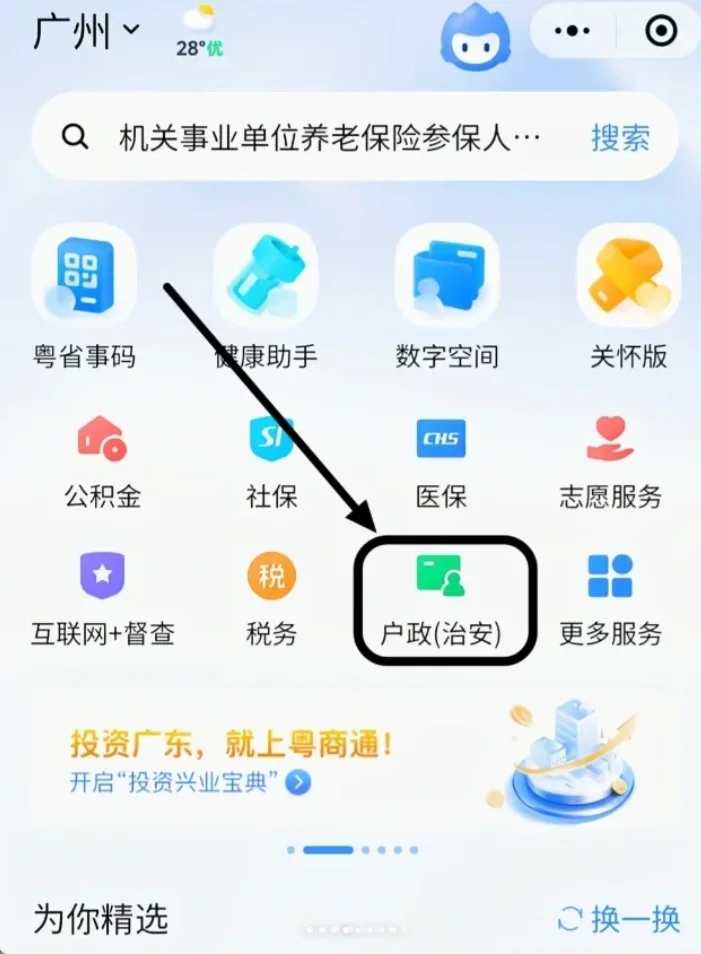Tap the 搜索 button
The height and width of the screenshot is (954, 701).
[x=620, y=137]
